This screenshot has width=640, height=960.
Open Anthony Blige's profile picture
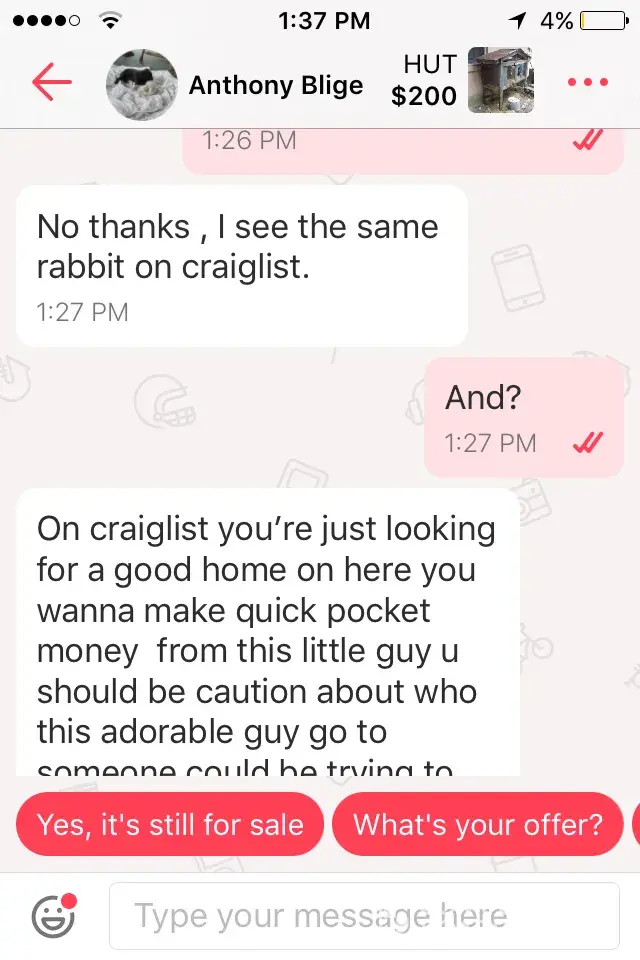(142, 83)
